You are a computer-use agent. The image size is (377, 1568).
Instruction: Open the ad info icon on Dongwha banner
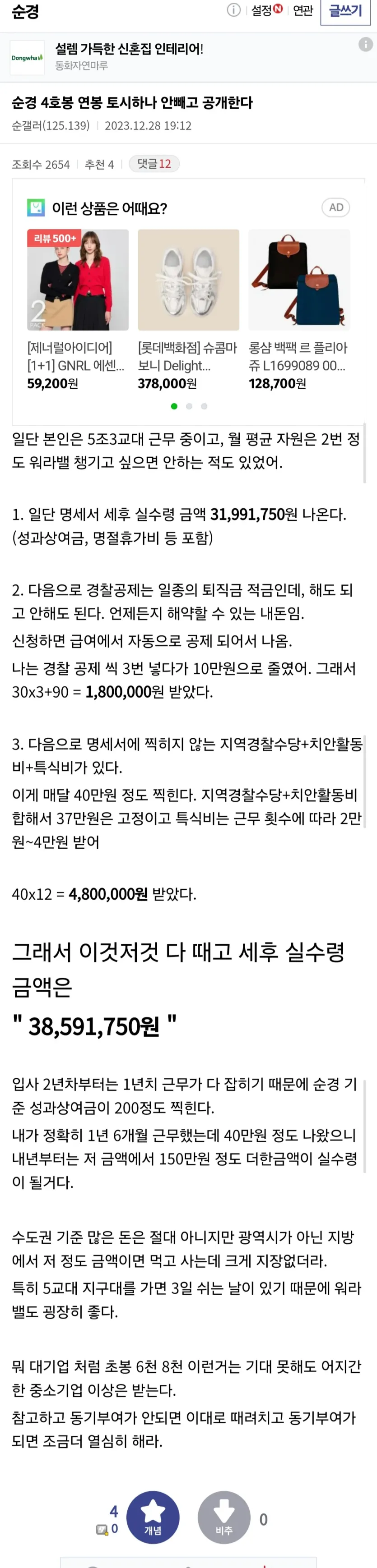[365, 44]
